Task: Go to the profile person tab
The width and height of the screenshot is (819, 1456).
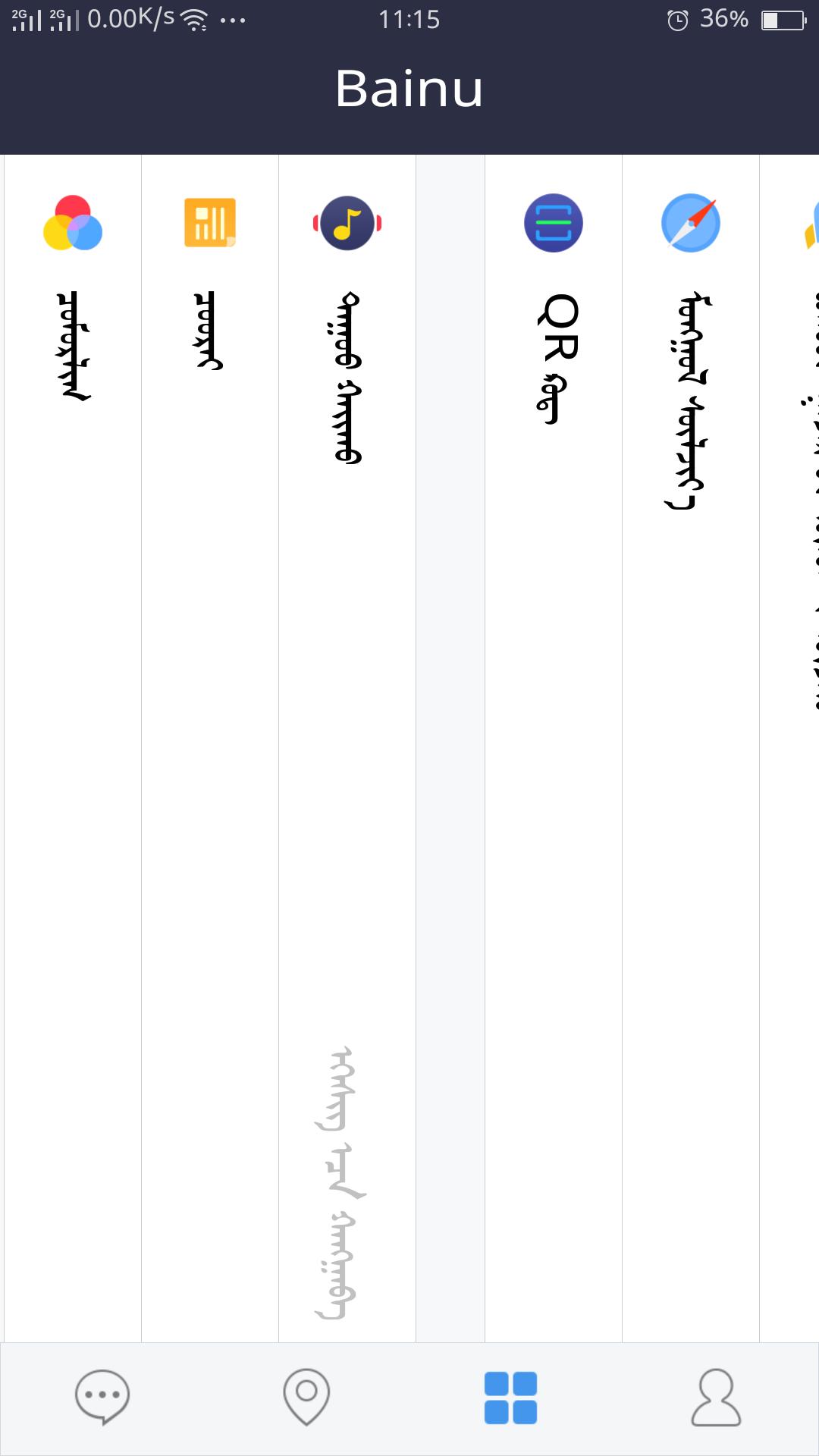Action: (x=716, y=1397)
